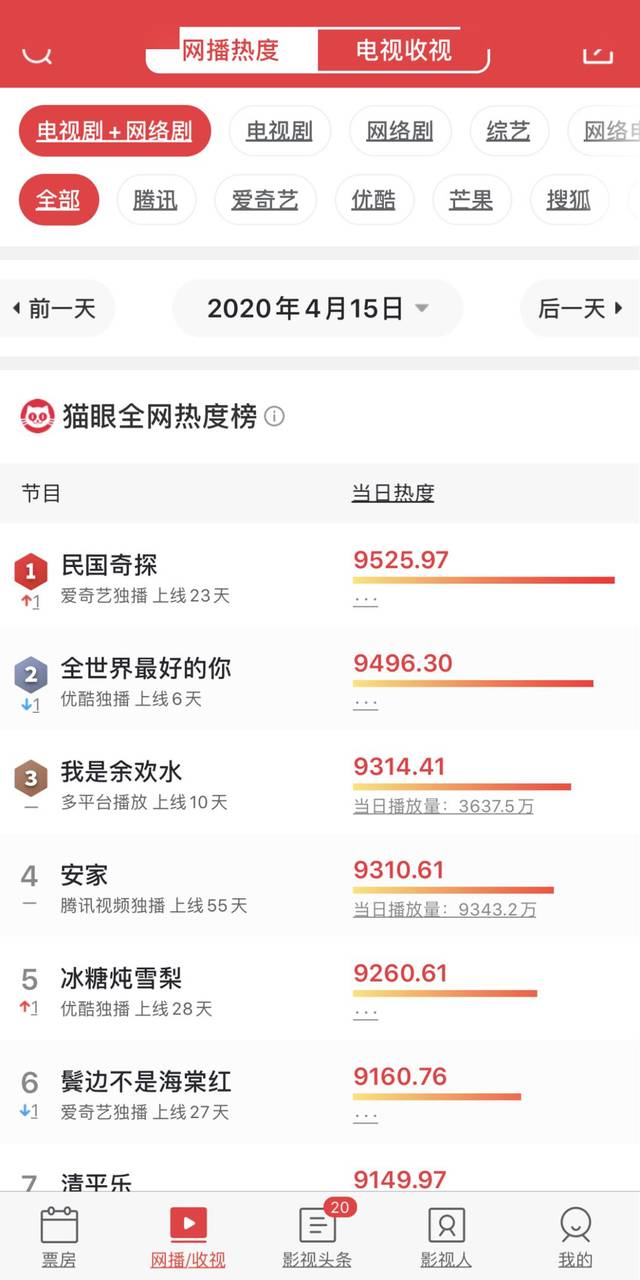Screen dimensions: 640x1280
Task: Switch to the 电视收视 tab
Action: [x=403, y=50]
